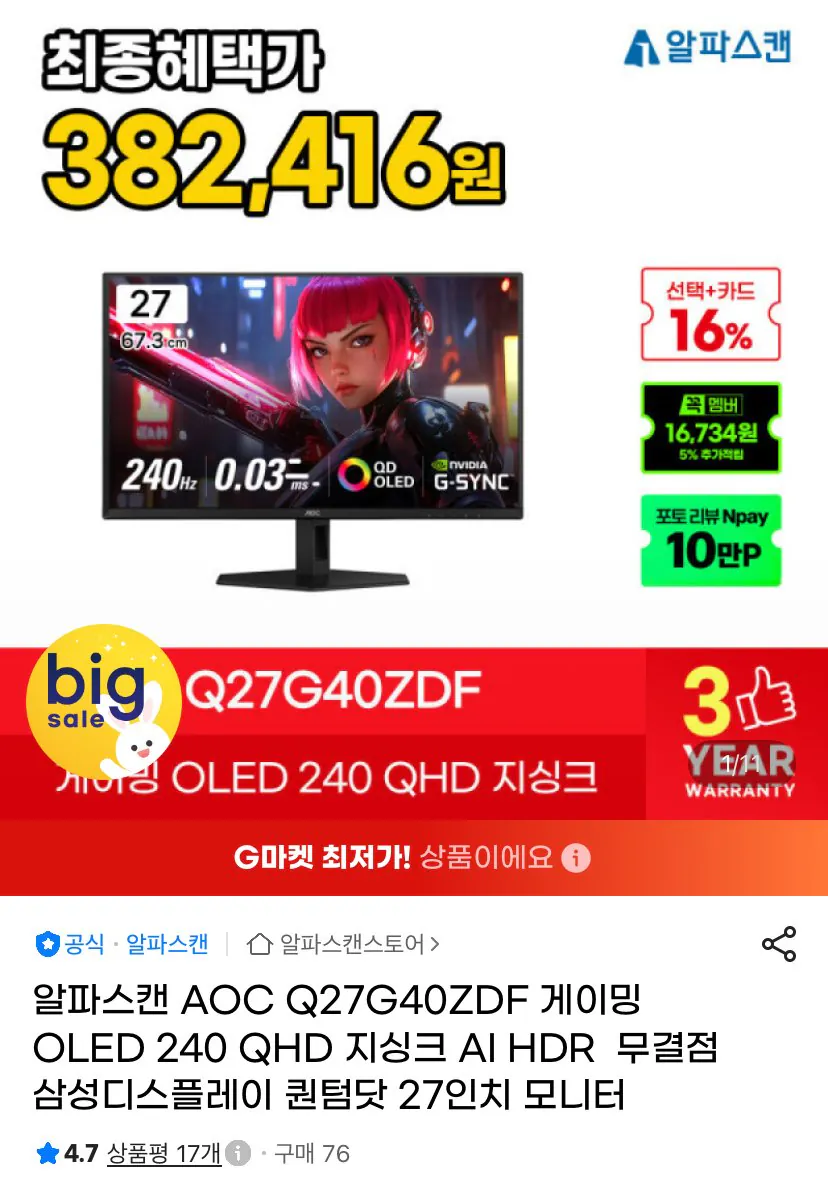Share this product

coord(779,944)
